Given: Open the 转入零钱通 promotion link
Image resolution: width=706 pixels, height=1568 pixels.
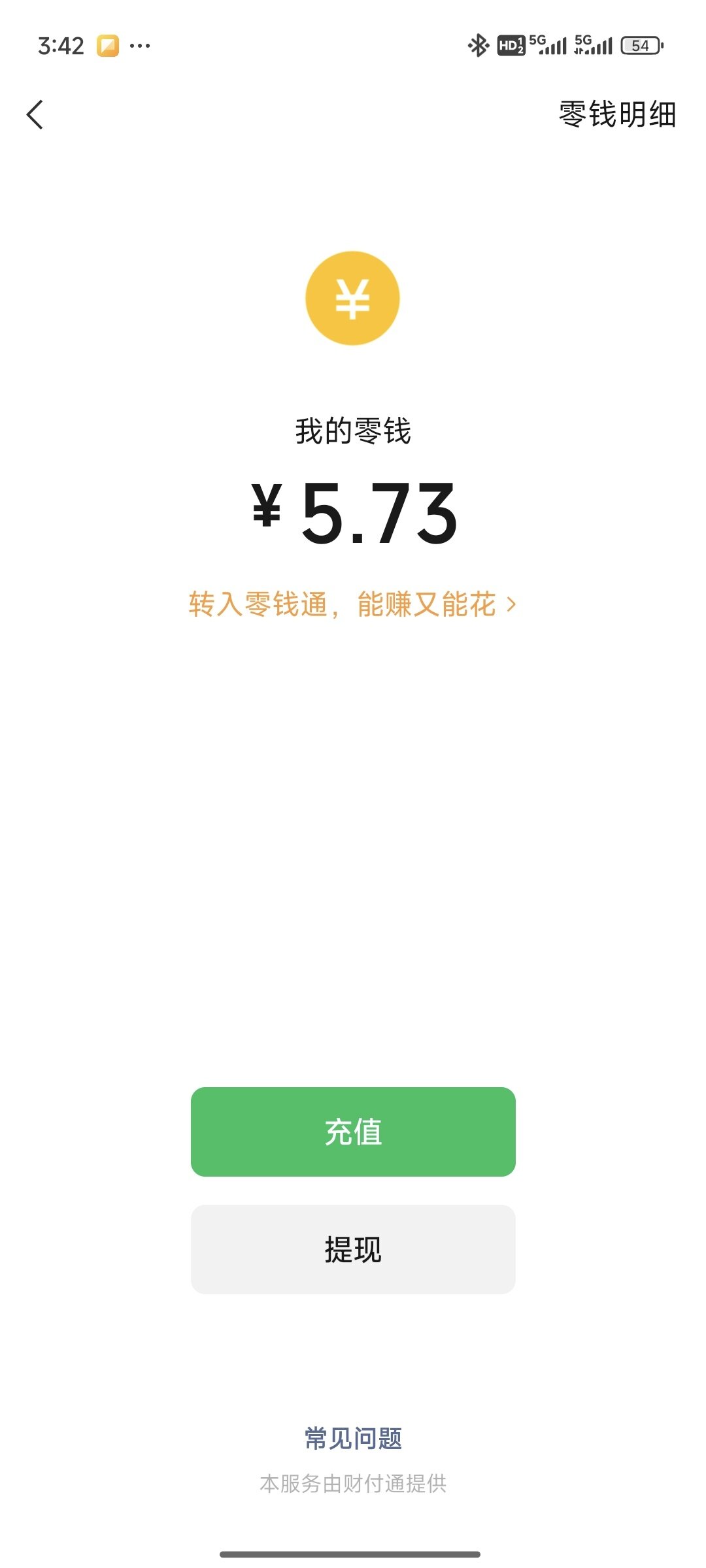Looking at the screenshot, I should [353, 604].
